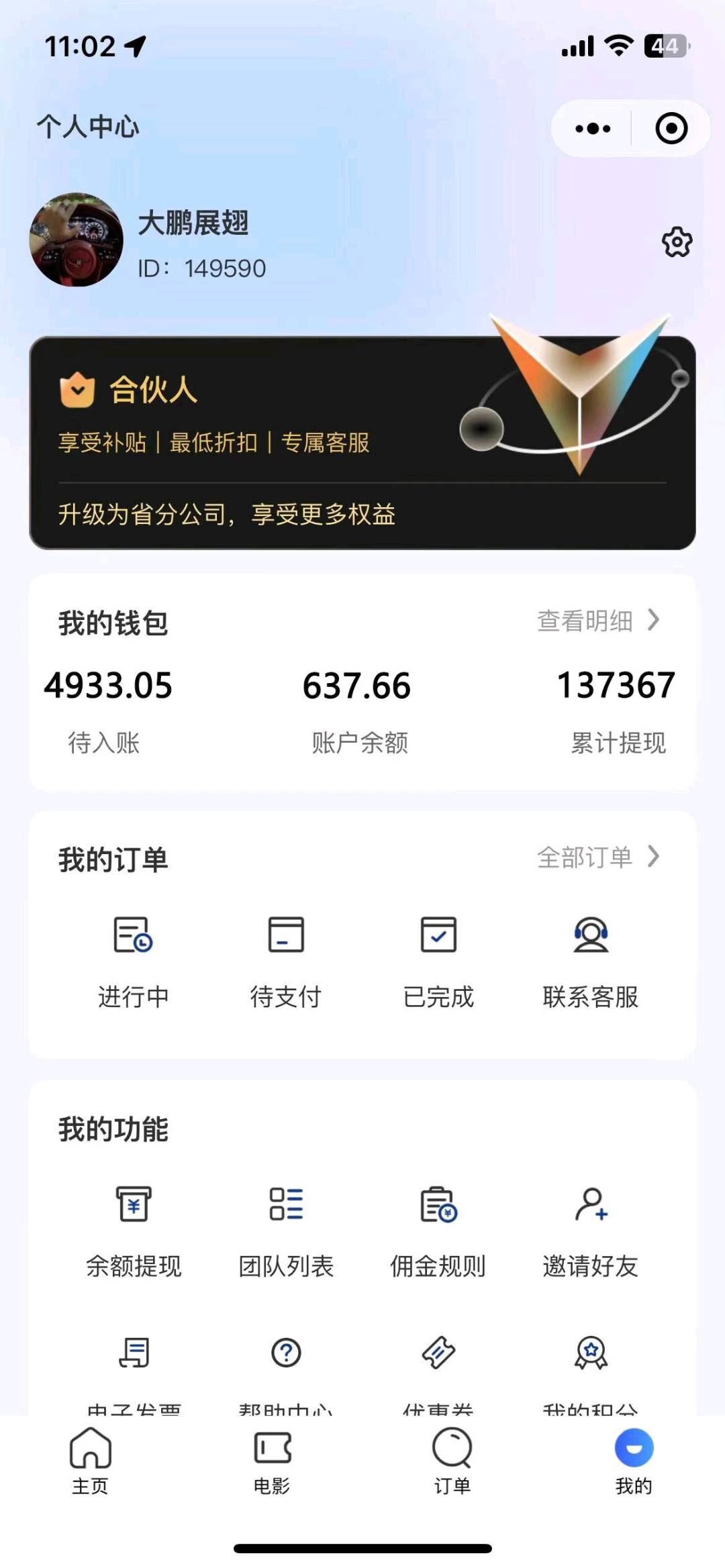Image resolution: width=725 pixels, height=1568 pixels.
Task: Tap the 大鹏展翅 profile avatar
Action: coord(77,240)
